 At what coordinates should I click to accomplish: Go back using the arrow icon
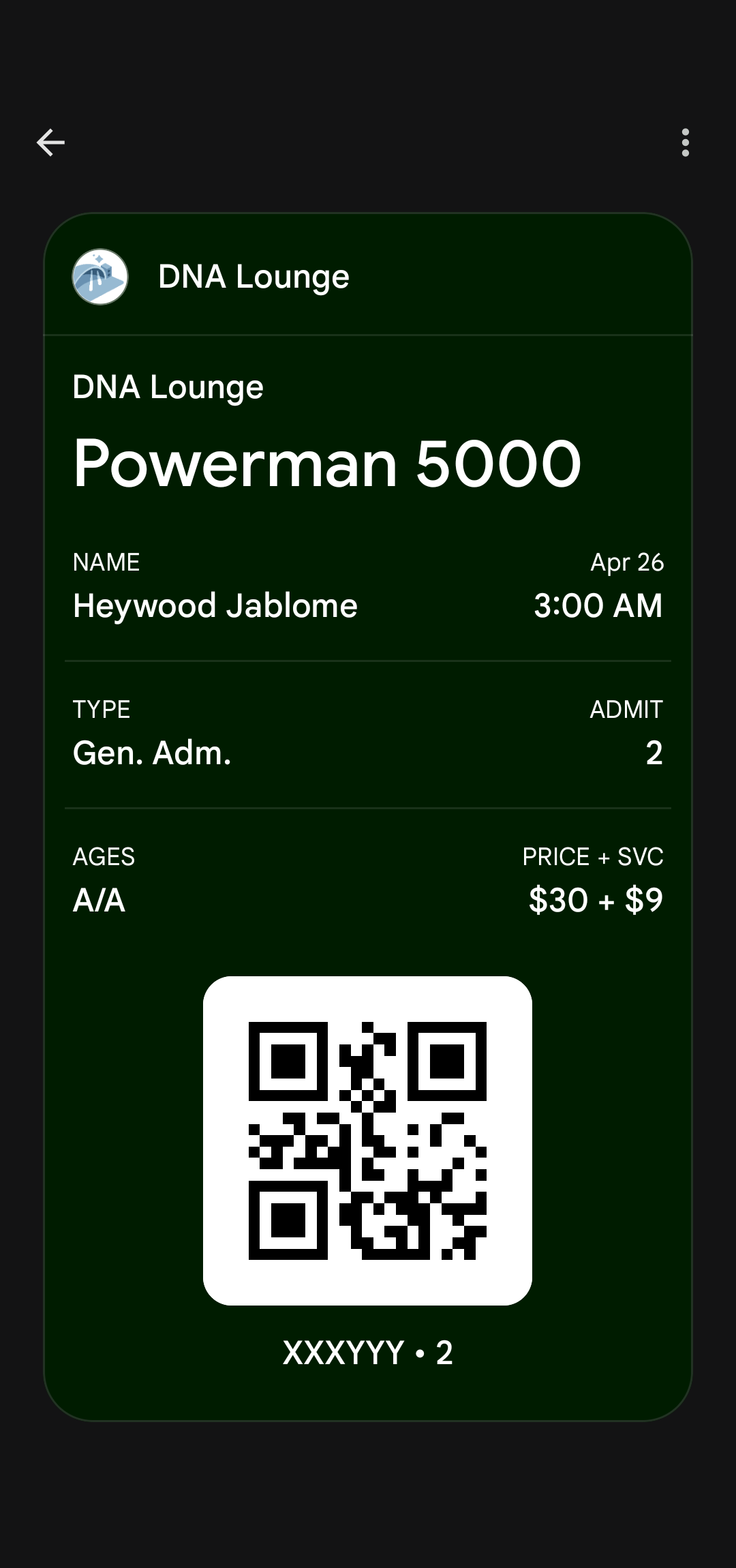coord(50,142)
